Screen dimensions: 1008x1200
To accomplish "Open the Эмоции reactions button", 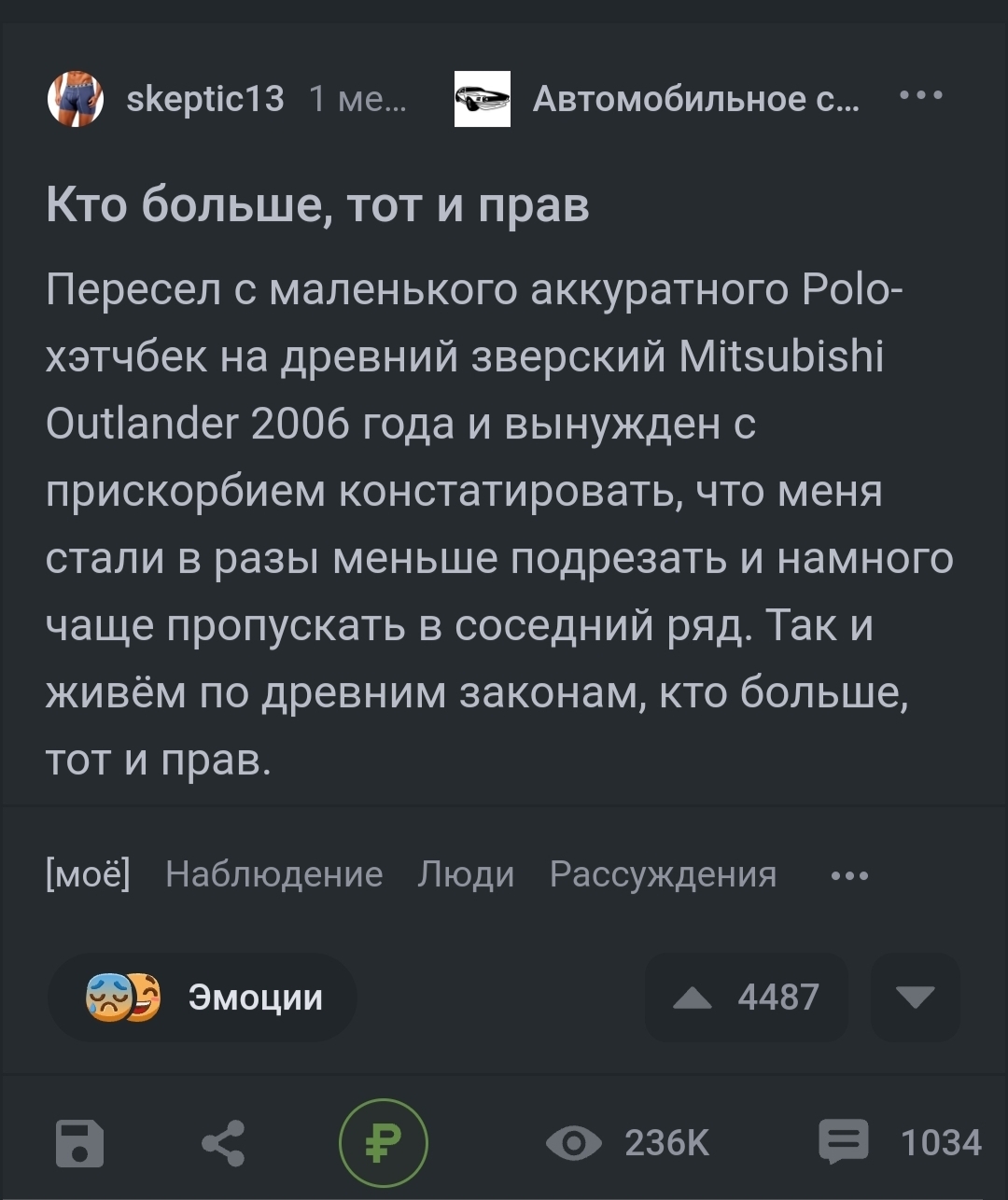I will pyautogui.click(x=203, y=998).
